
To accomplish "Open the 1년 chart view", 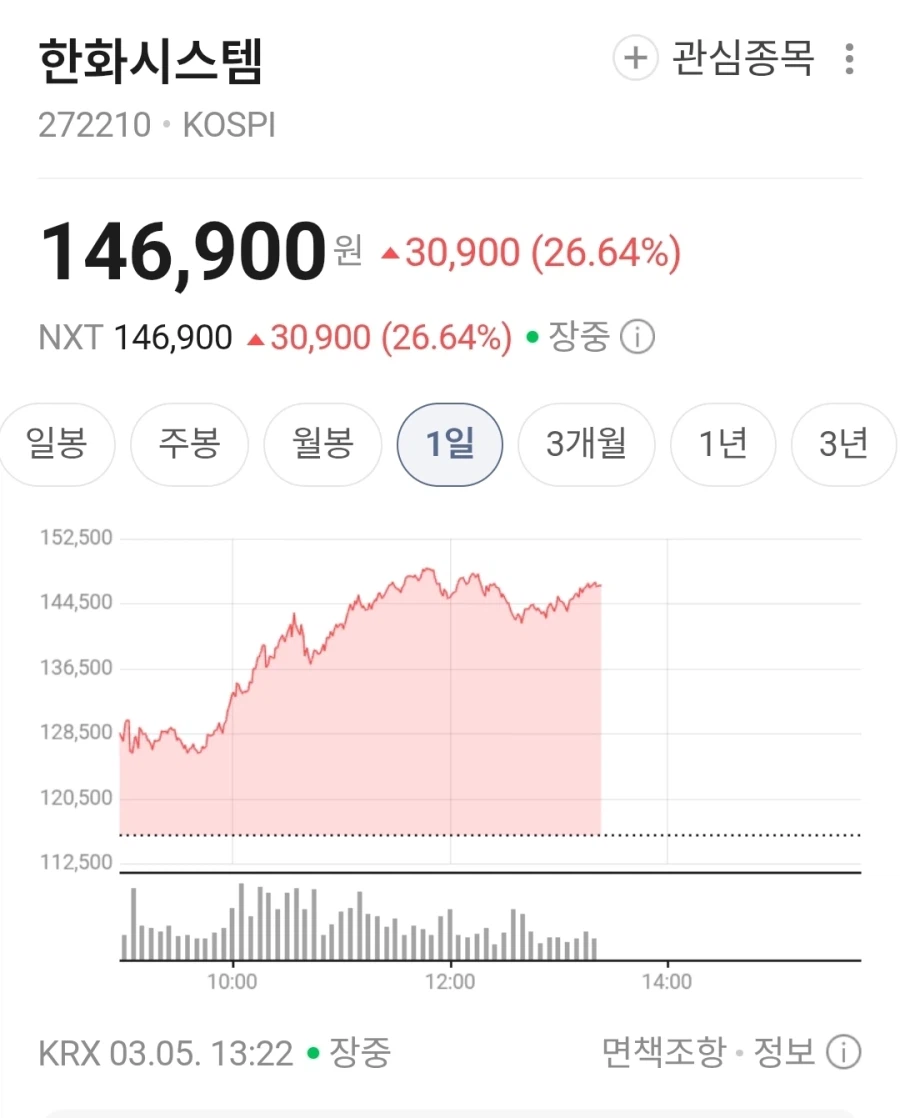I will (x=722, y=444).
